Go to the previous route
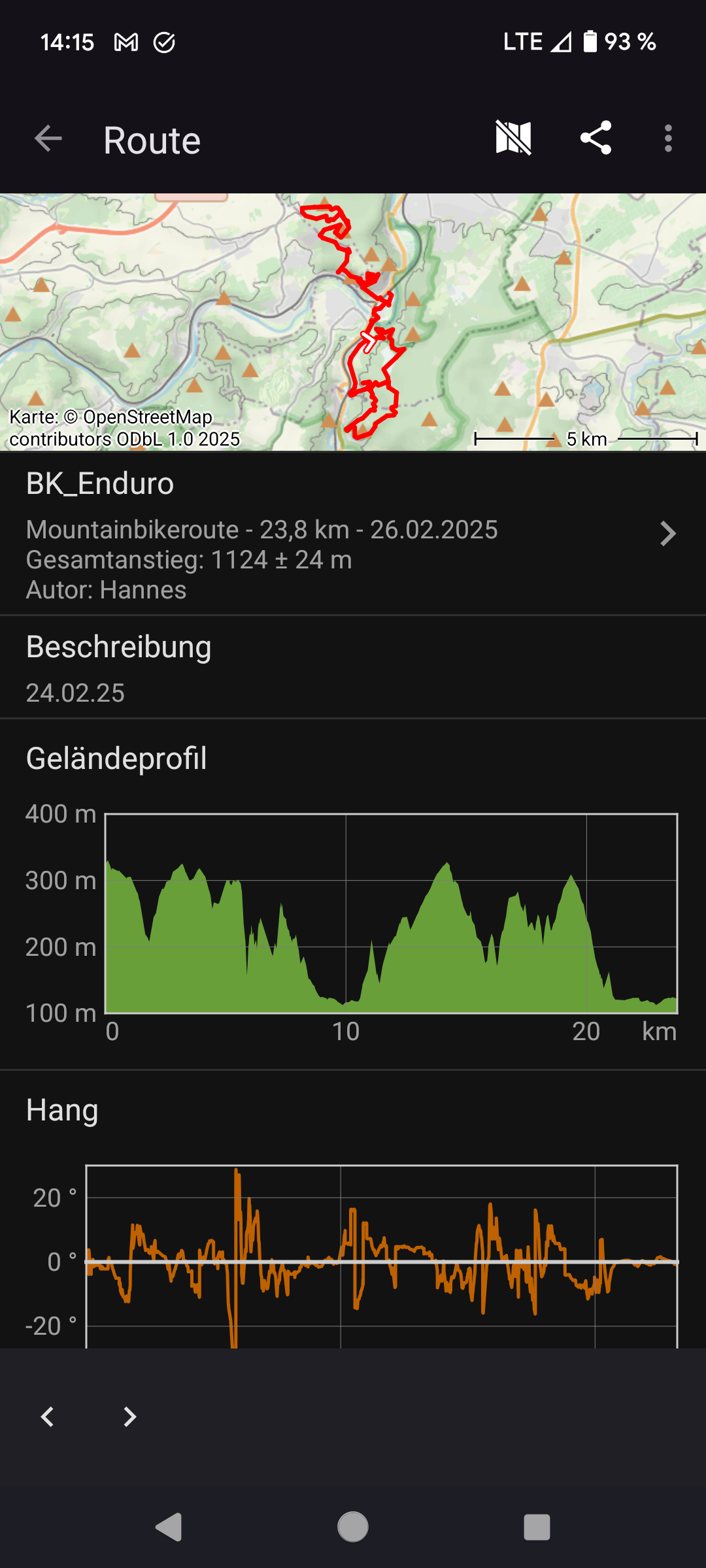The width and height of the screenshot is (706, 1568). [47, 1416]
